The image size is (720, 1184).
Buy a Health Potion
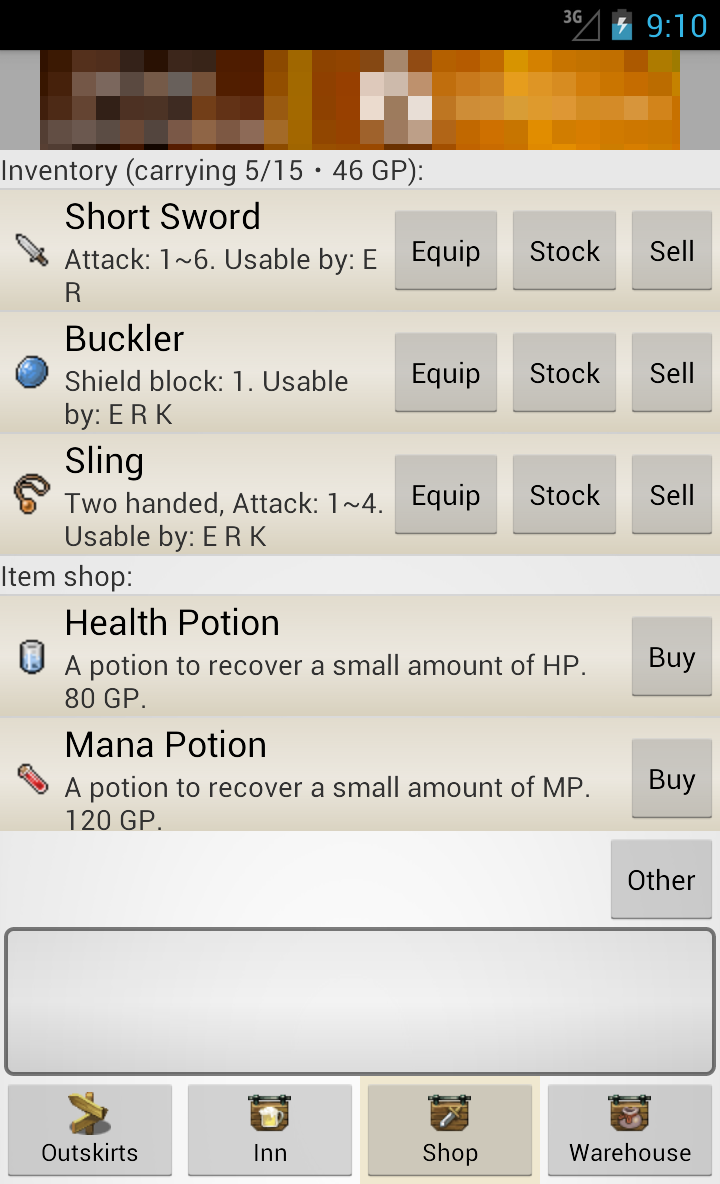pos(672,657)
